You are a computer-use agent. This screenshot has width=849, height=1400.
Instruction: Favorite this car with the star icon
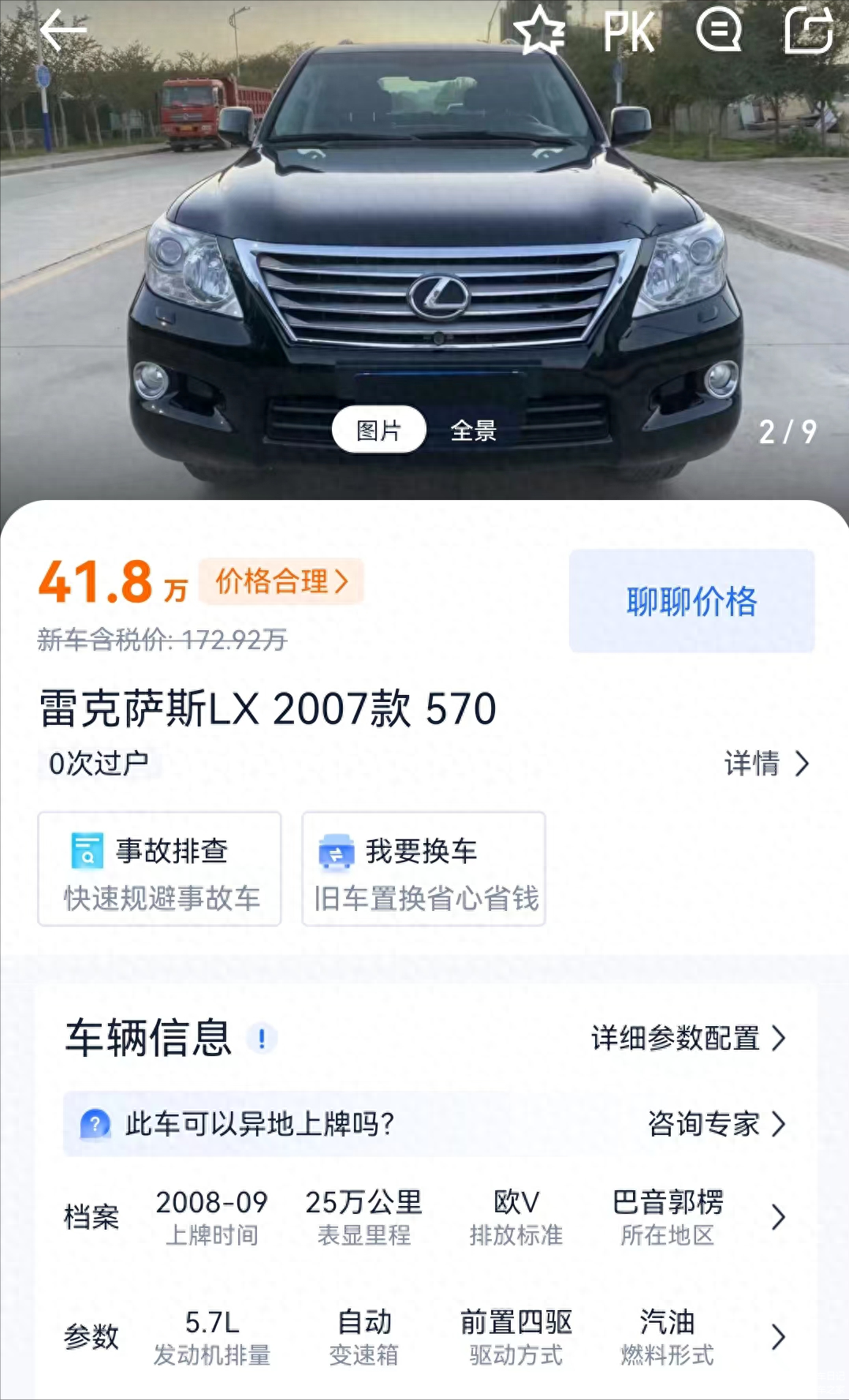point(539,32)
